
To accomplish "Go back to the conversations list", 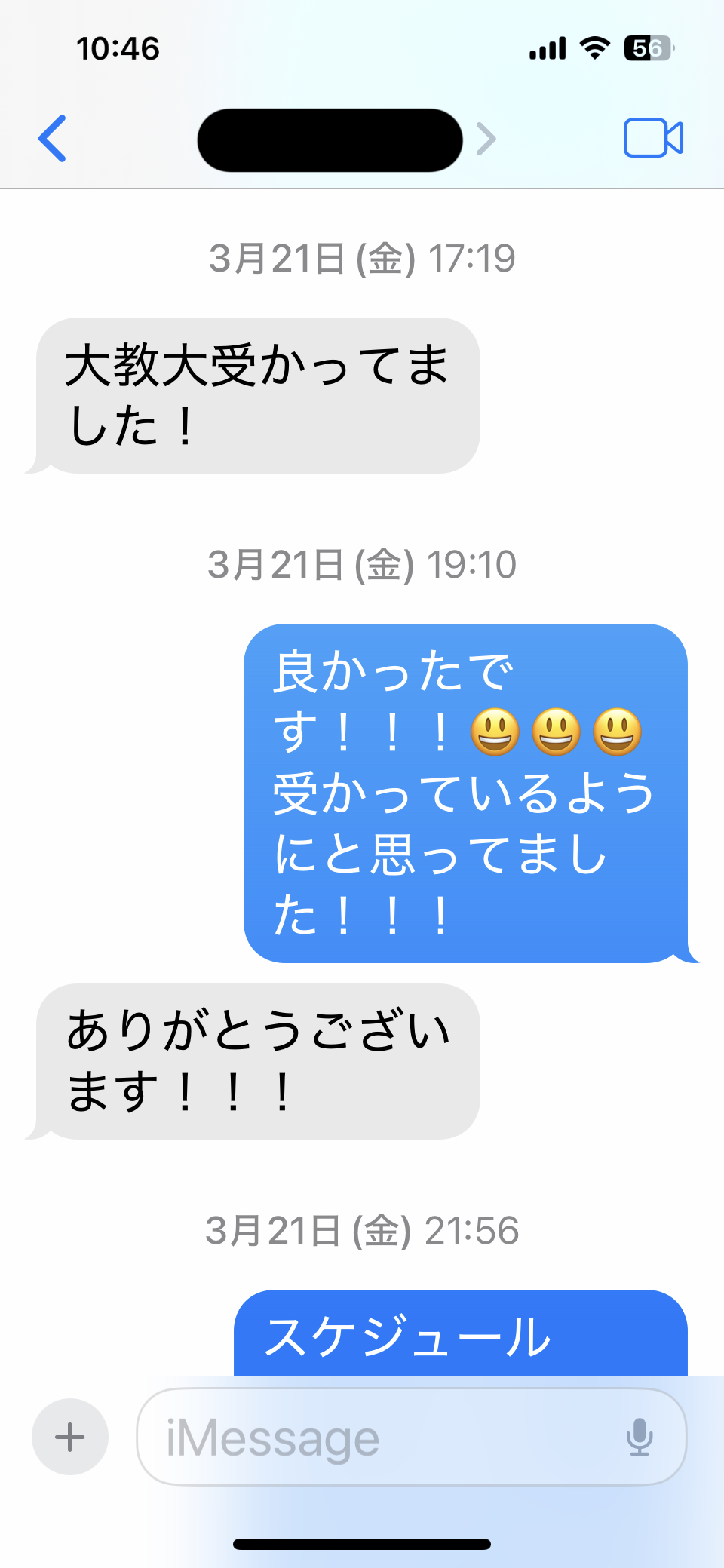I will [53, 139].
